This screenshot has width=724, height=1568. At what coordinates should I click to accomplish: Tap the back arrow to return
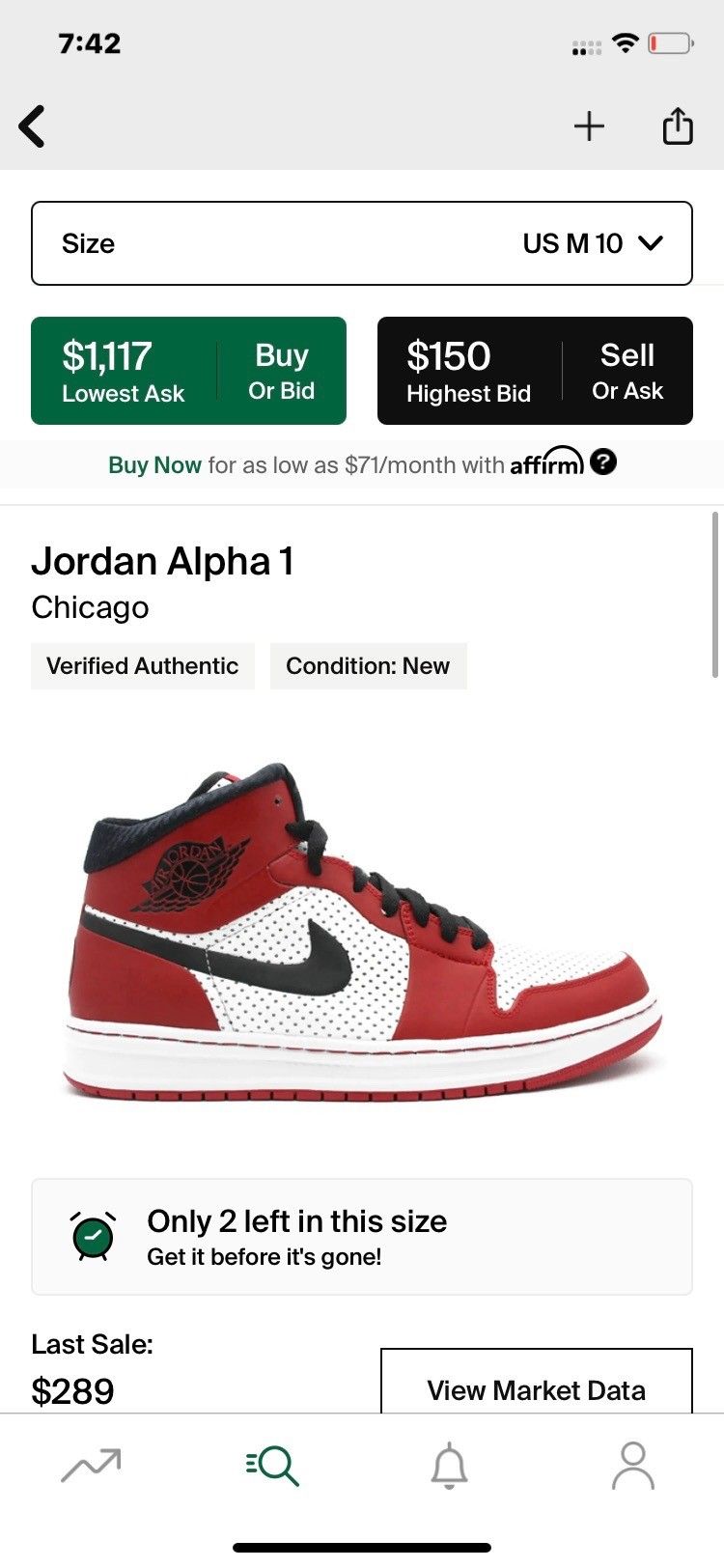[32, 126]
